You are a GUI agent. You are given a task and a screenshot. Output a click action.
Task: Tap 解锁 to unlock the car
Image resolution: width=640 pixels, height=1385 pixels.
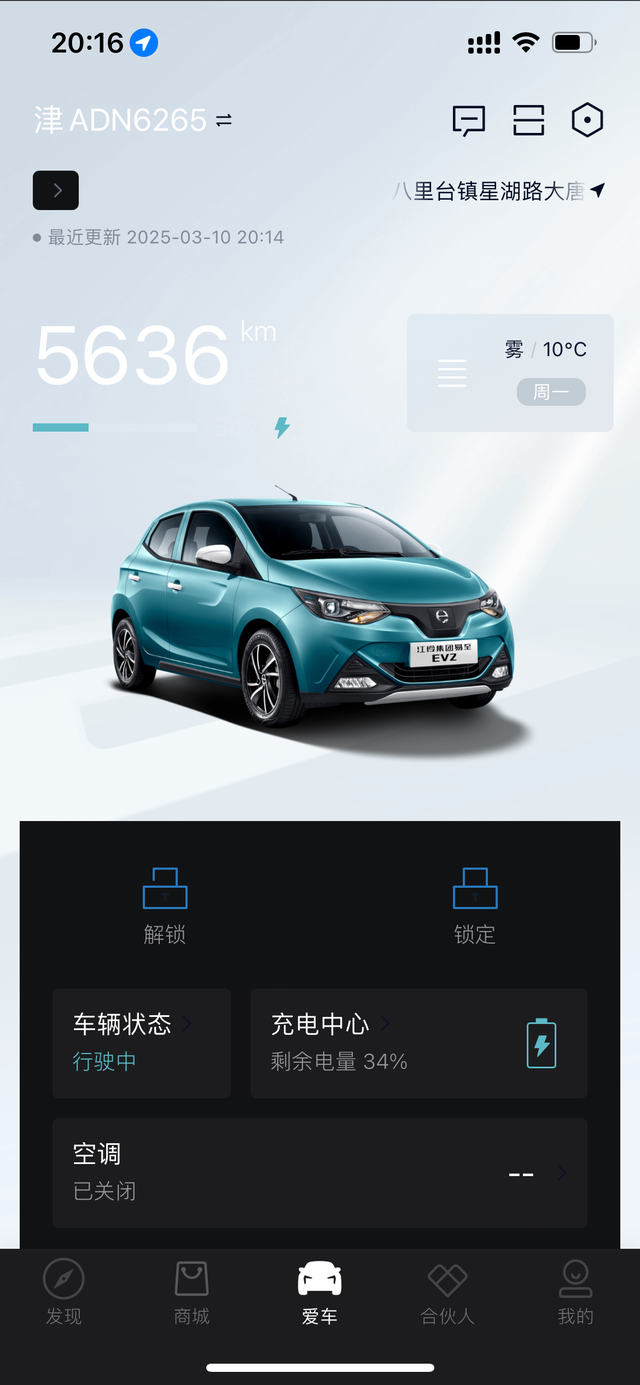tap(165, 906)
